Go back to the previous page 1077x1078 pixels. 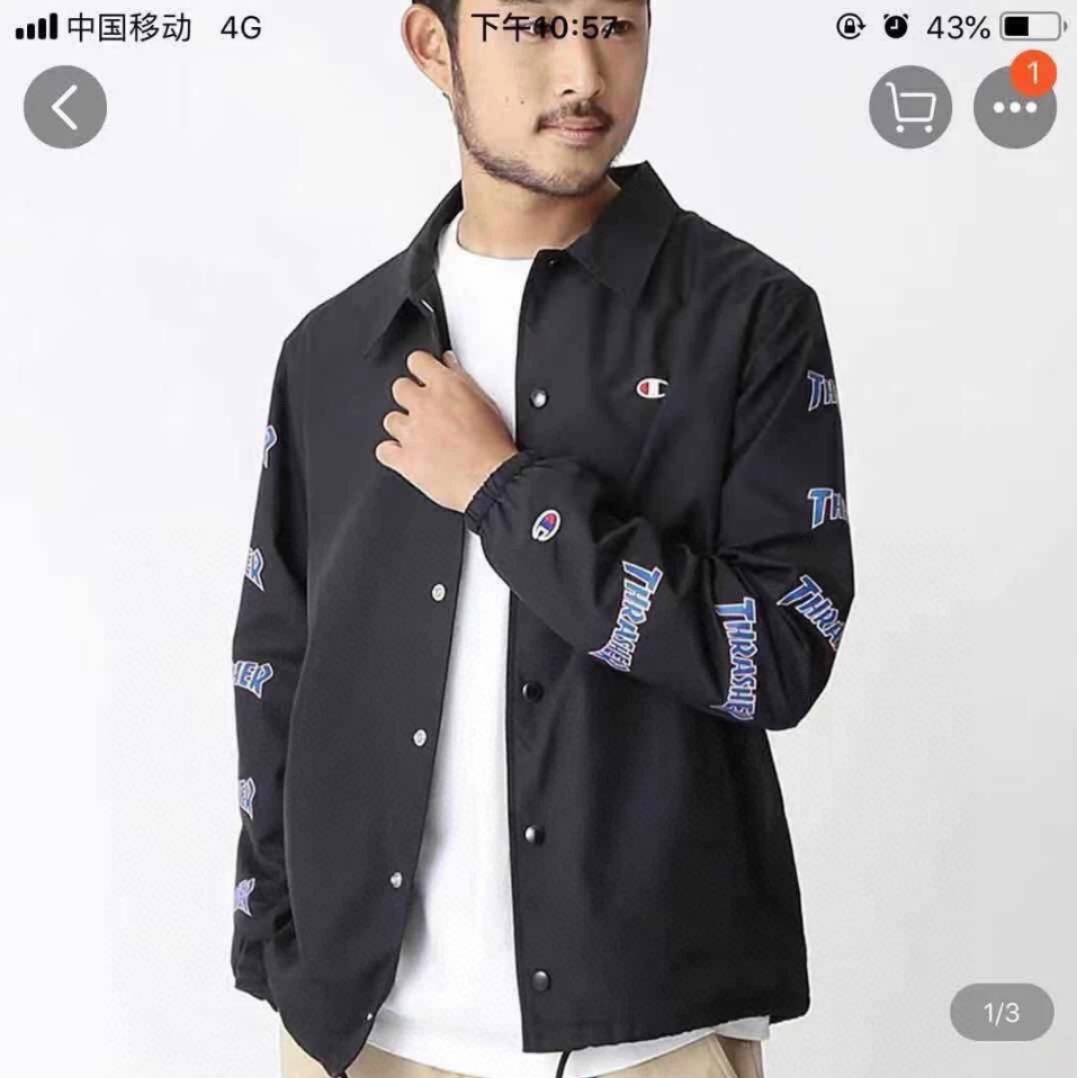pyautogui.click(x=65, y=107)
